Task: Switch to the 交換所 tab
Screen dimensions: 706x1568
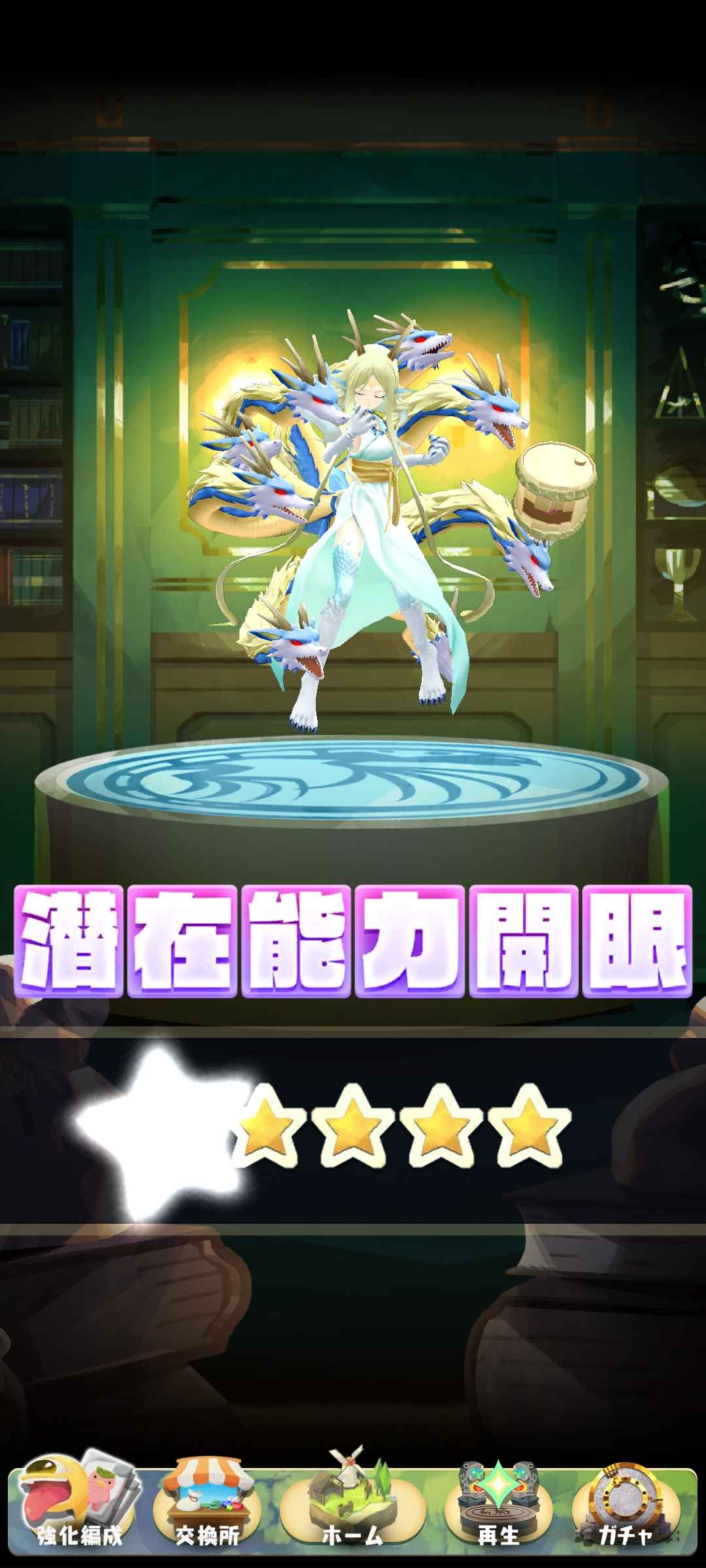Action: coord(207,1506)
